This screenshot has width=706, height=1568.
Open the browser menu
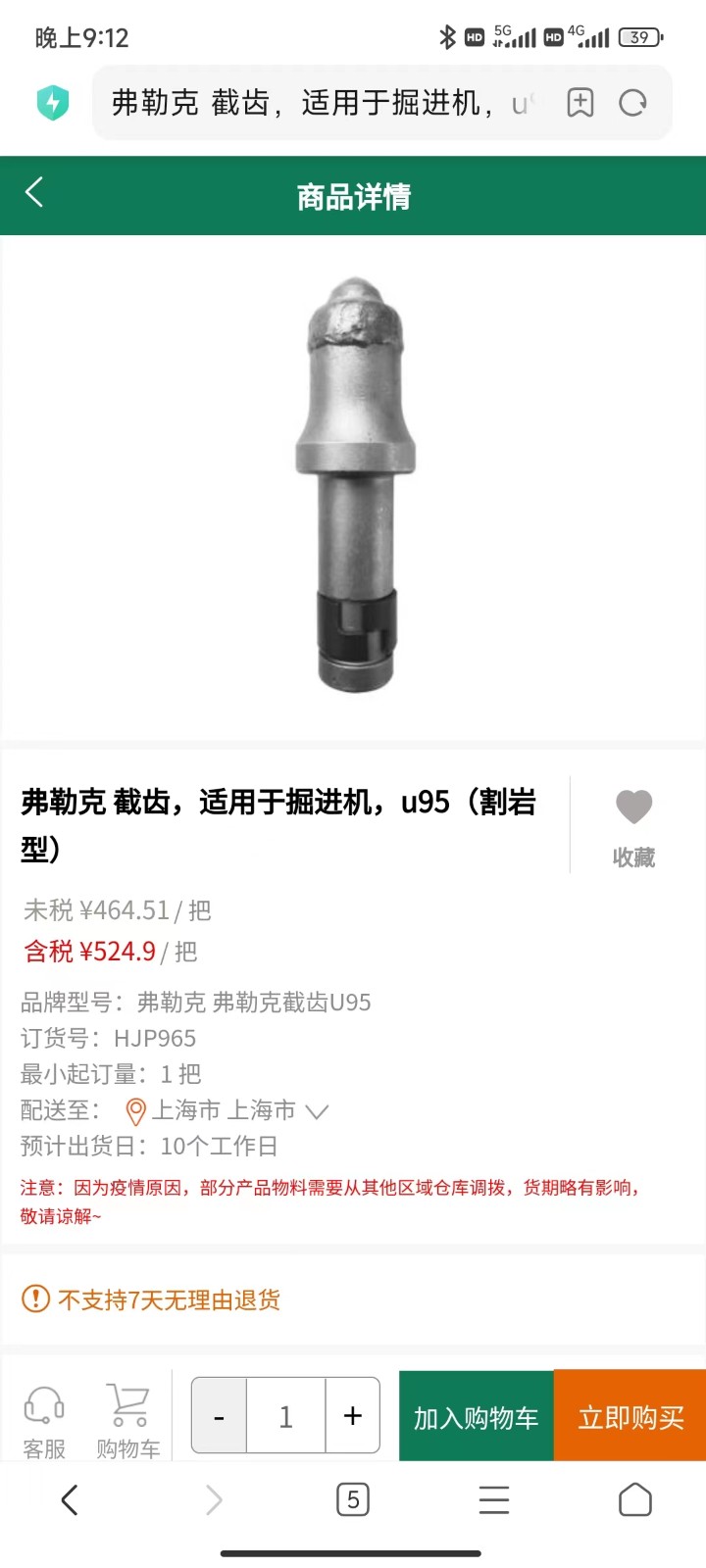(493, 1499)
